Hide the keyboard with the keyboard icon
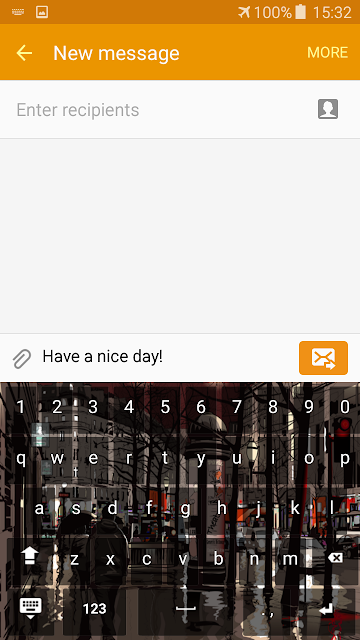The width and height of the screenshot is (360, 640). pyautogui.click(x=31, y=609)
